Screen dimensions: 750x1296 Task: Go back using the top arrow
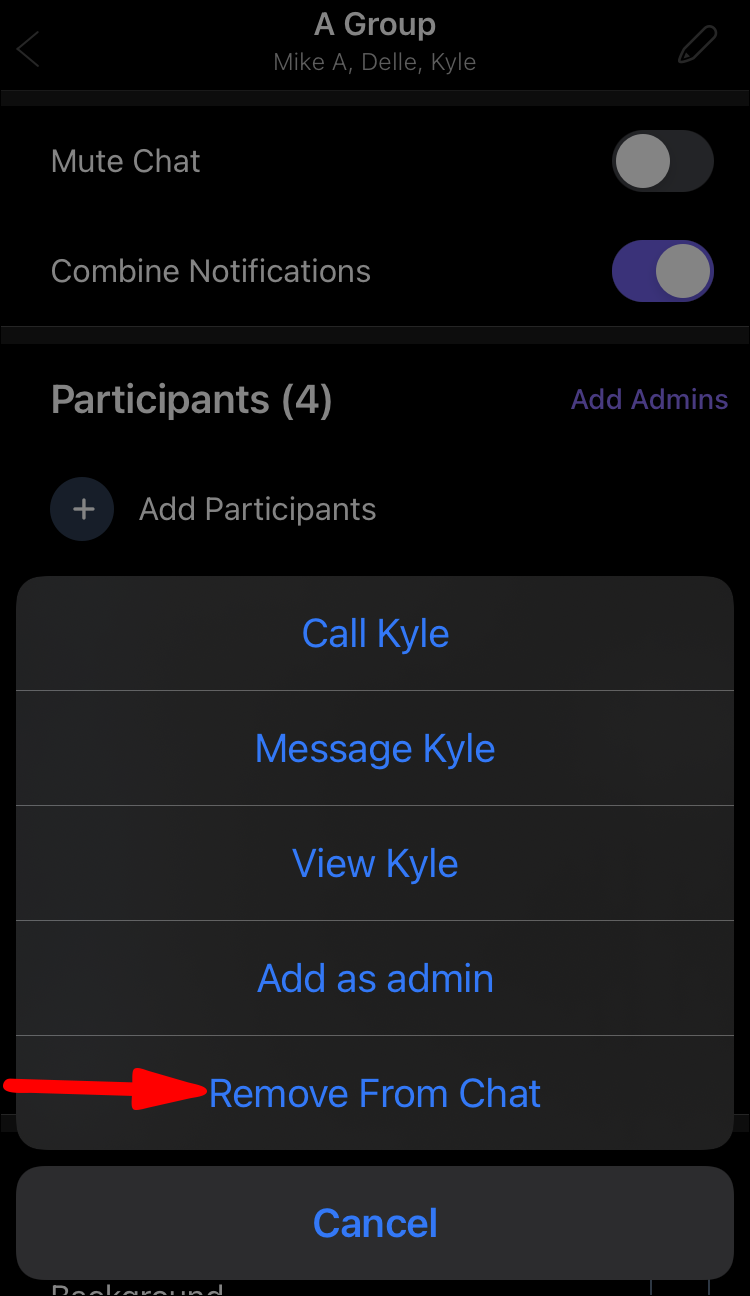(29, 48)
